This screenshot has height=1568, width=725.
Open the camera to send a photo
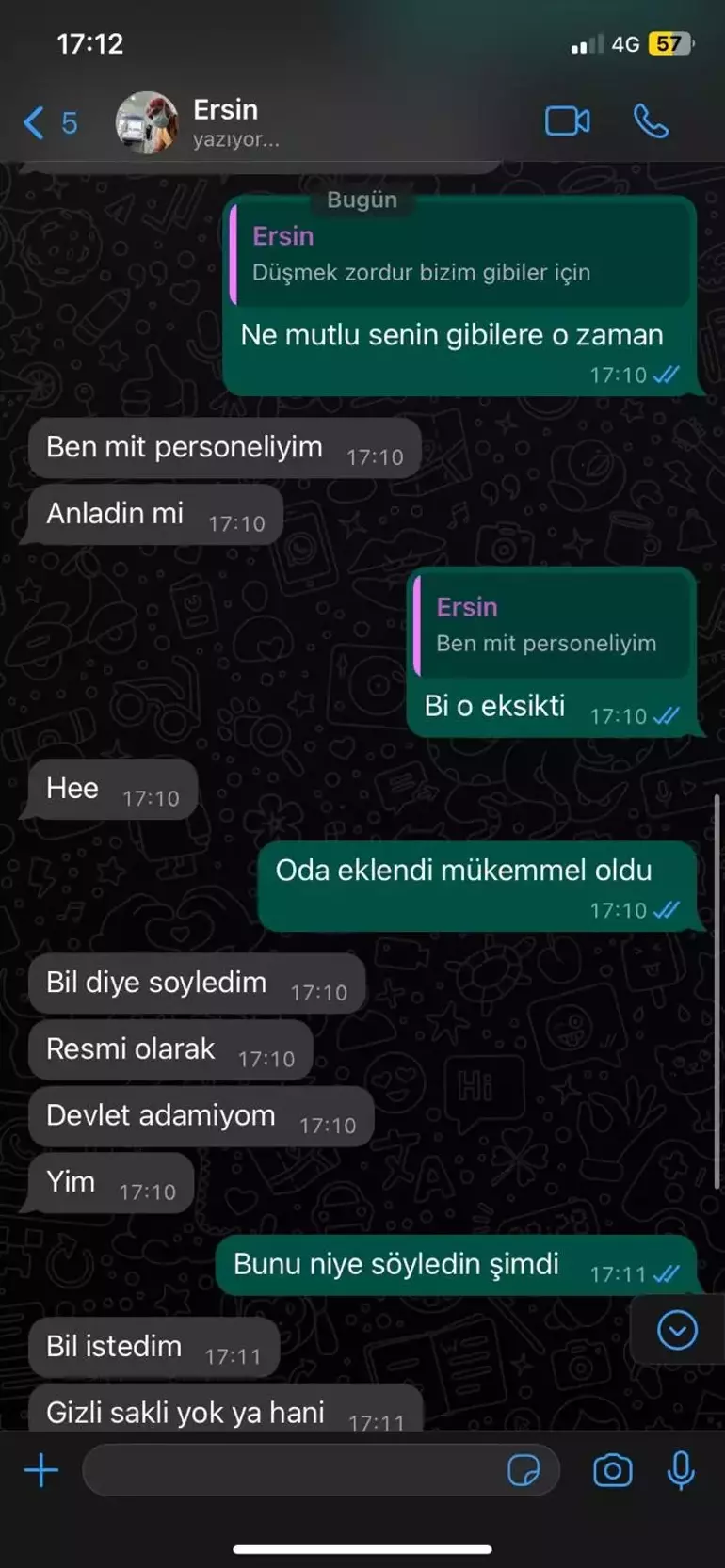[x=612, y=1470]
